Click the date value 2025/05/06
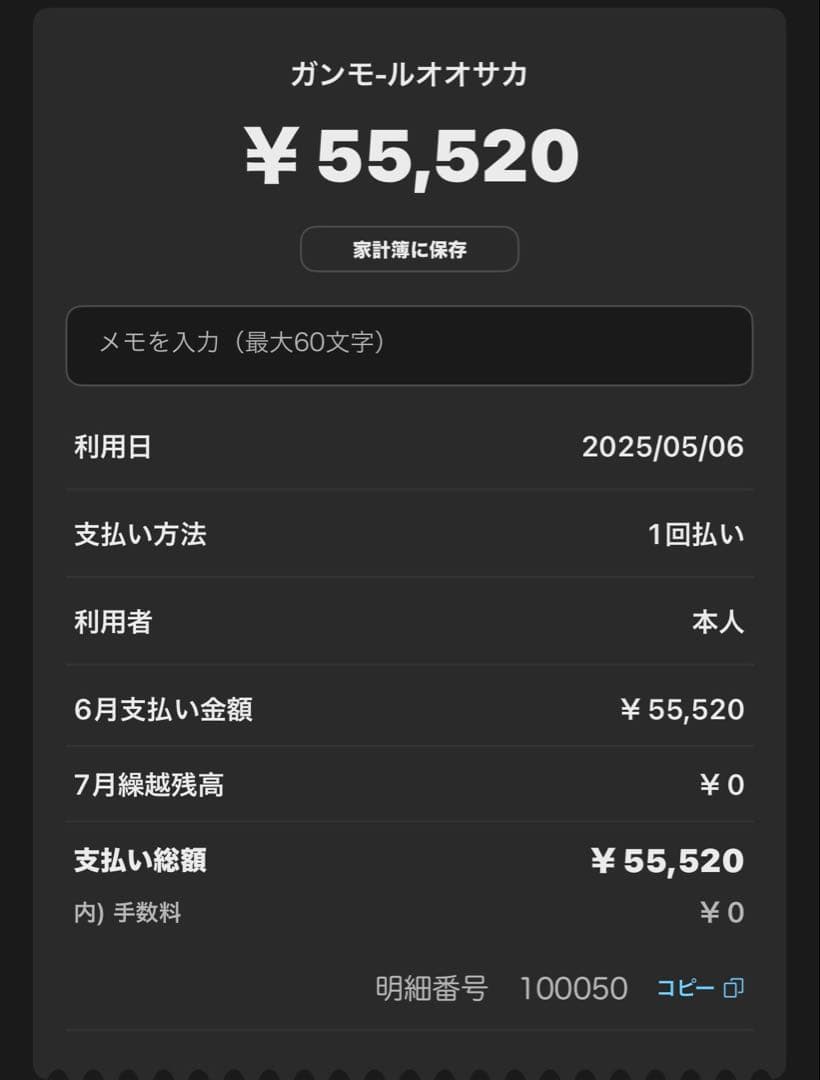Viewport: 820px width, 1080px height. (663, 448)
